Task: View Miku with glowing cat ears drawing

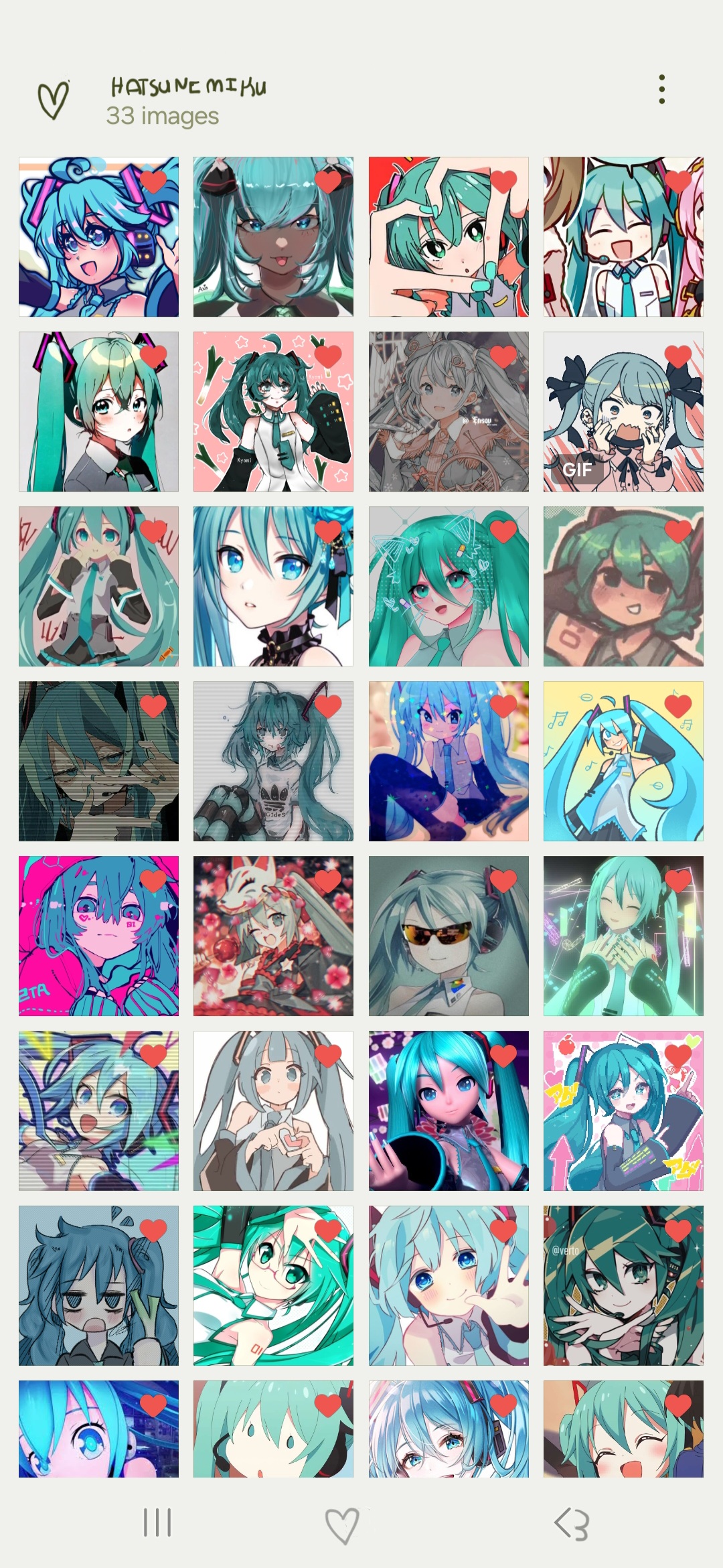Action: (x=449, y=586)
